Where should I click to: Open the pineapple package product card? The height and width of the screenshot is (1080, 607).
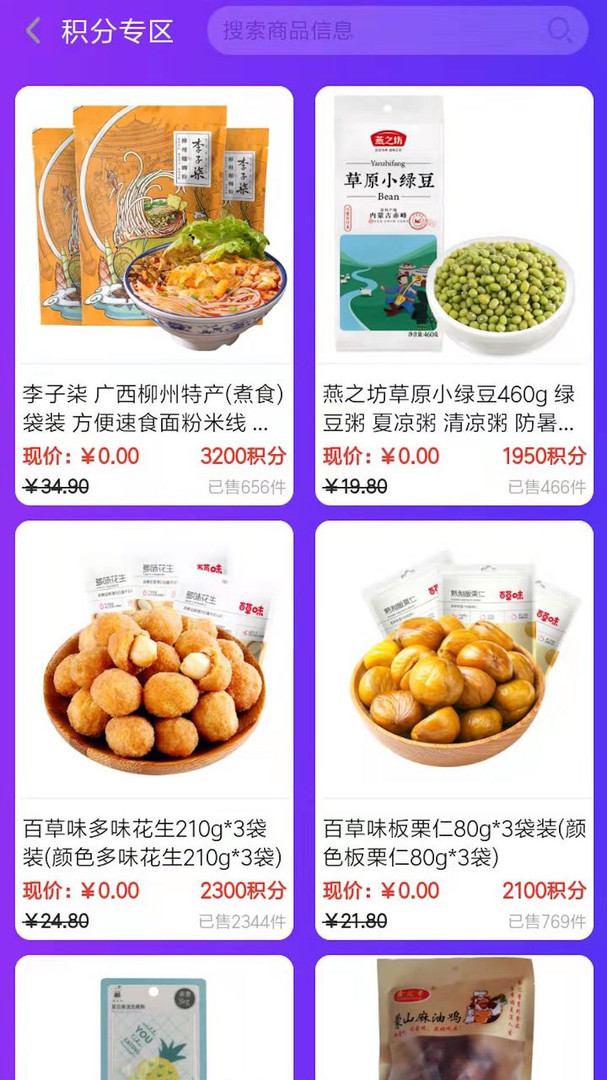coord(154,1020)
